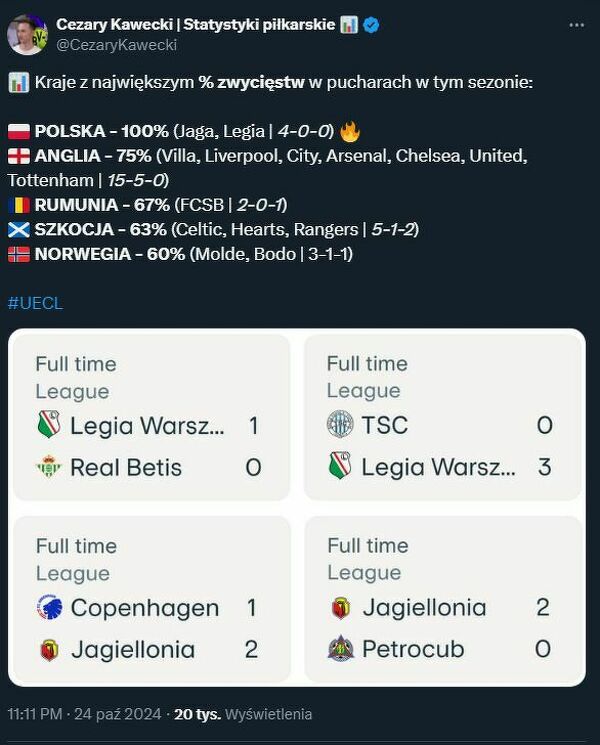Open the Jagiellonia vs Petrocub image

coord(443,600)
